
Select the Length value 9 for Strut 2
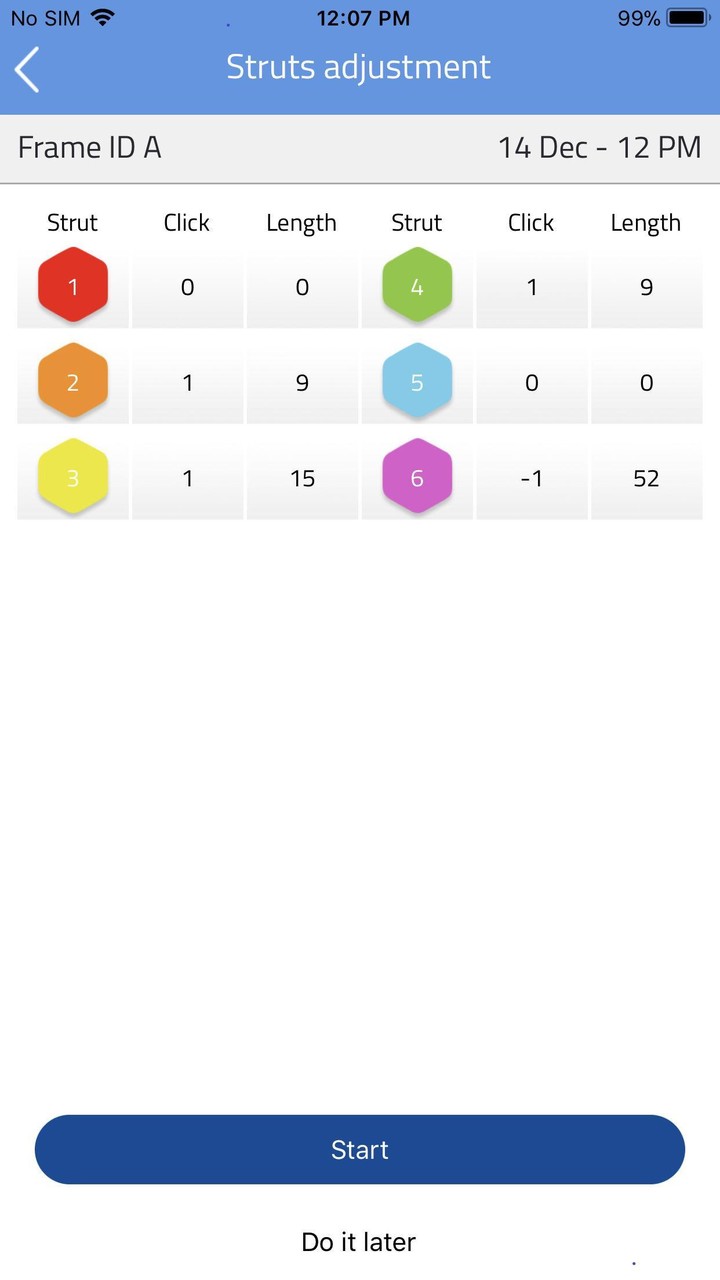click(x=301, y=382)
